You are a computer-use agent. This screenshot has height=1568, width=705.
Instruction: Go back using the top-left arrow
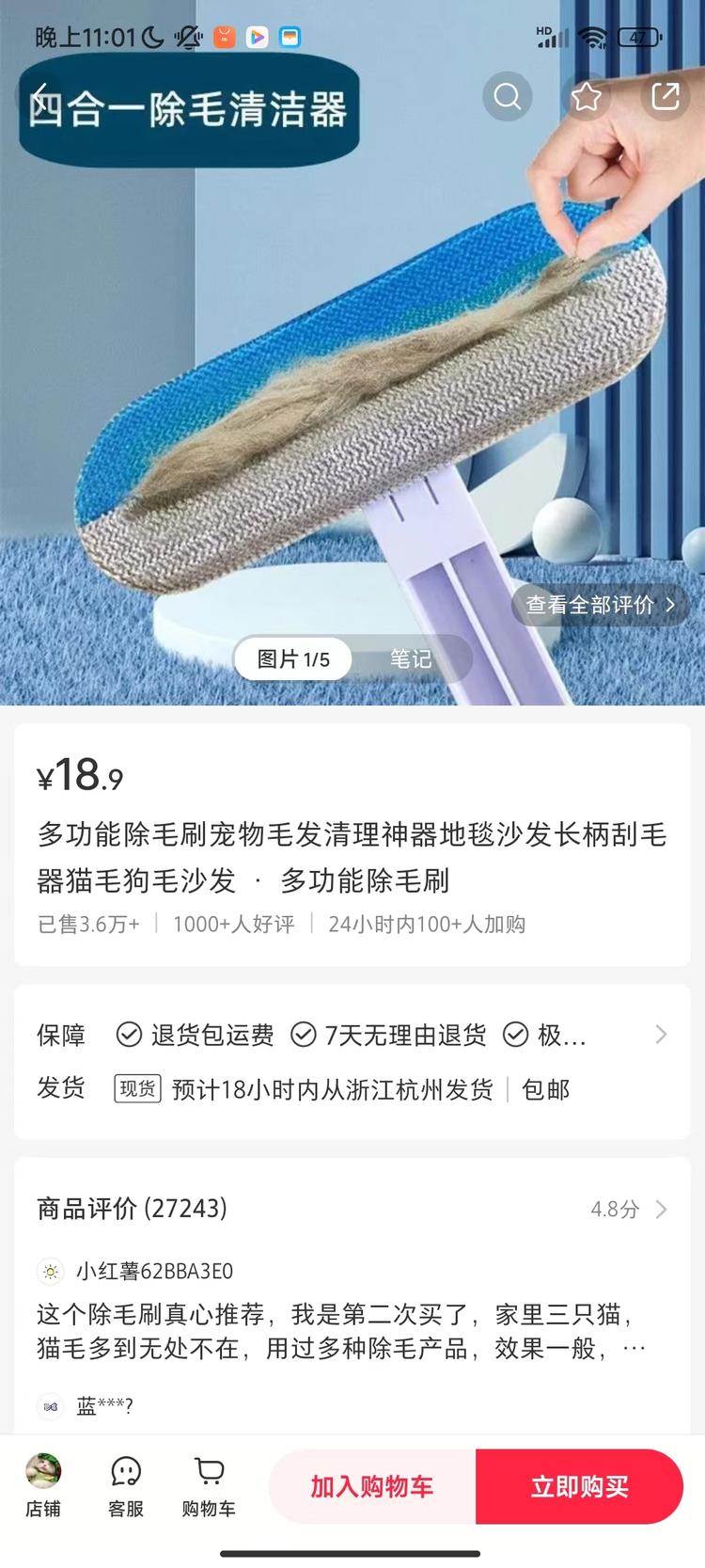click(39, 96)
